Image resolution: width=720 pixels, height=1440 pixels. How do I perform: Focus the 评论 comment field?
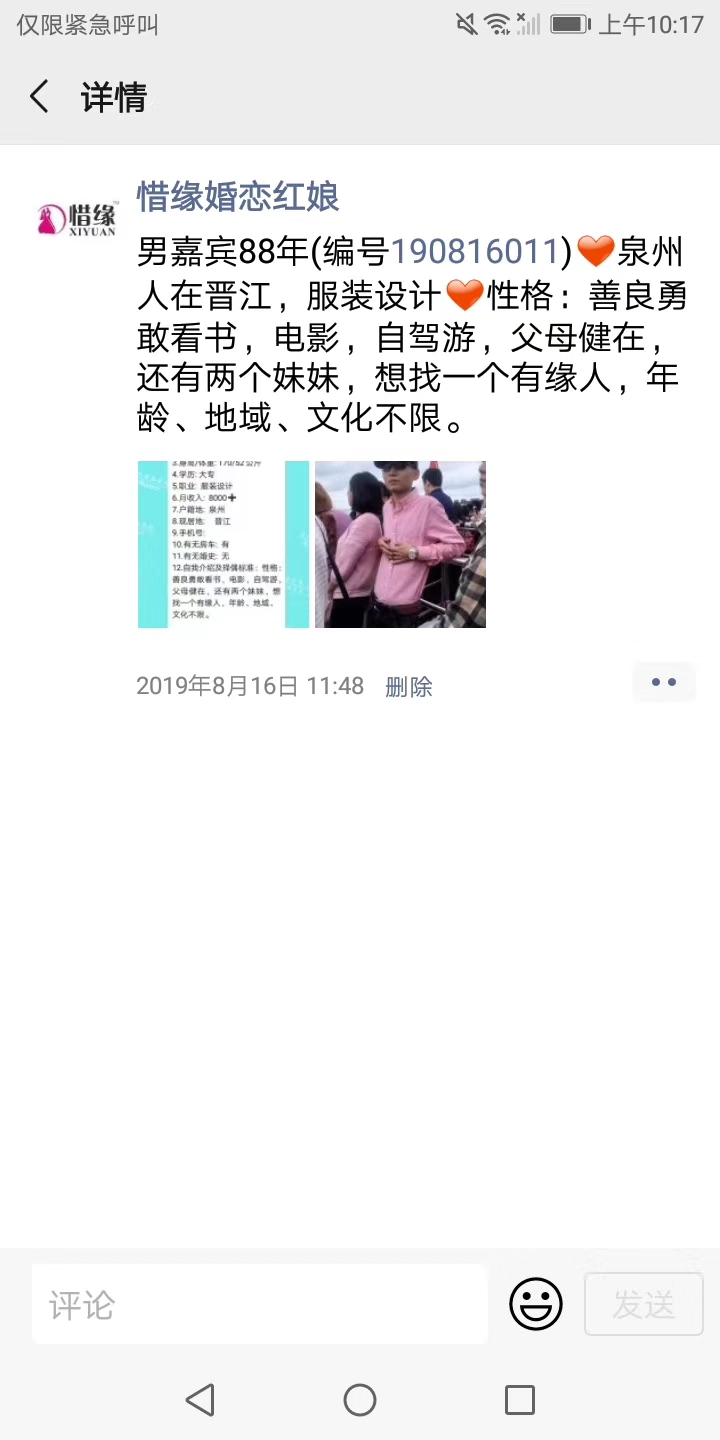(260, 1304)
